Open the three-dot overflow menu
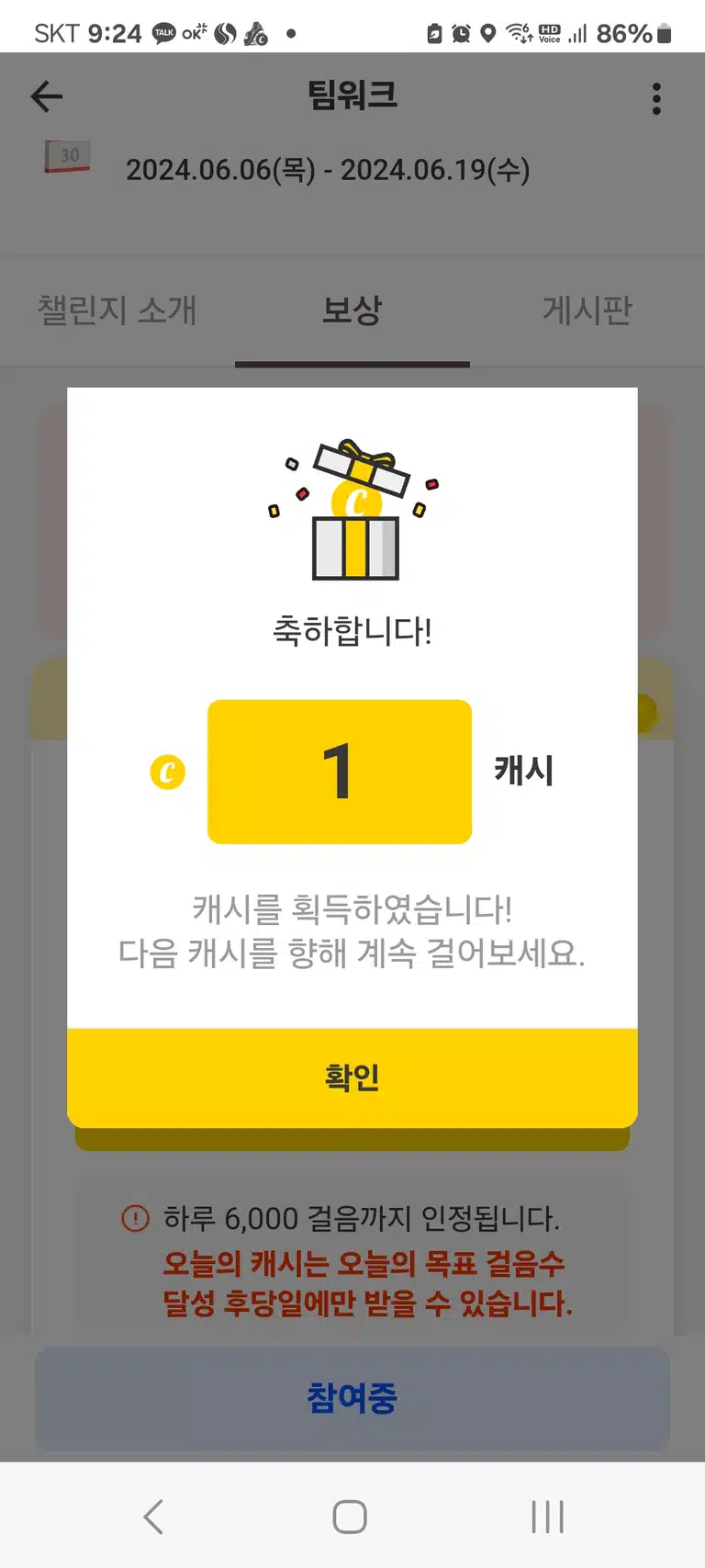 click(656, 98)
